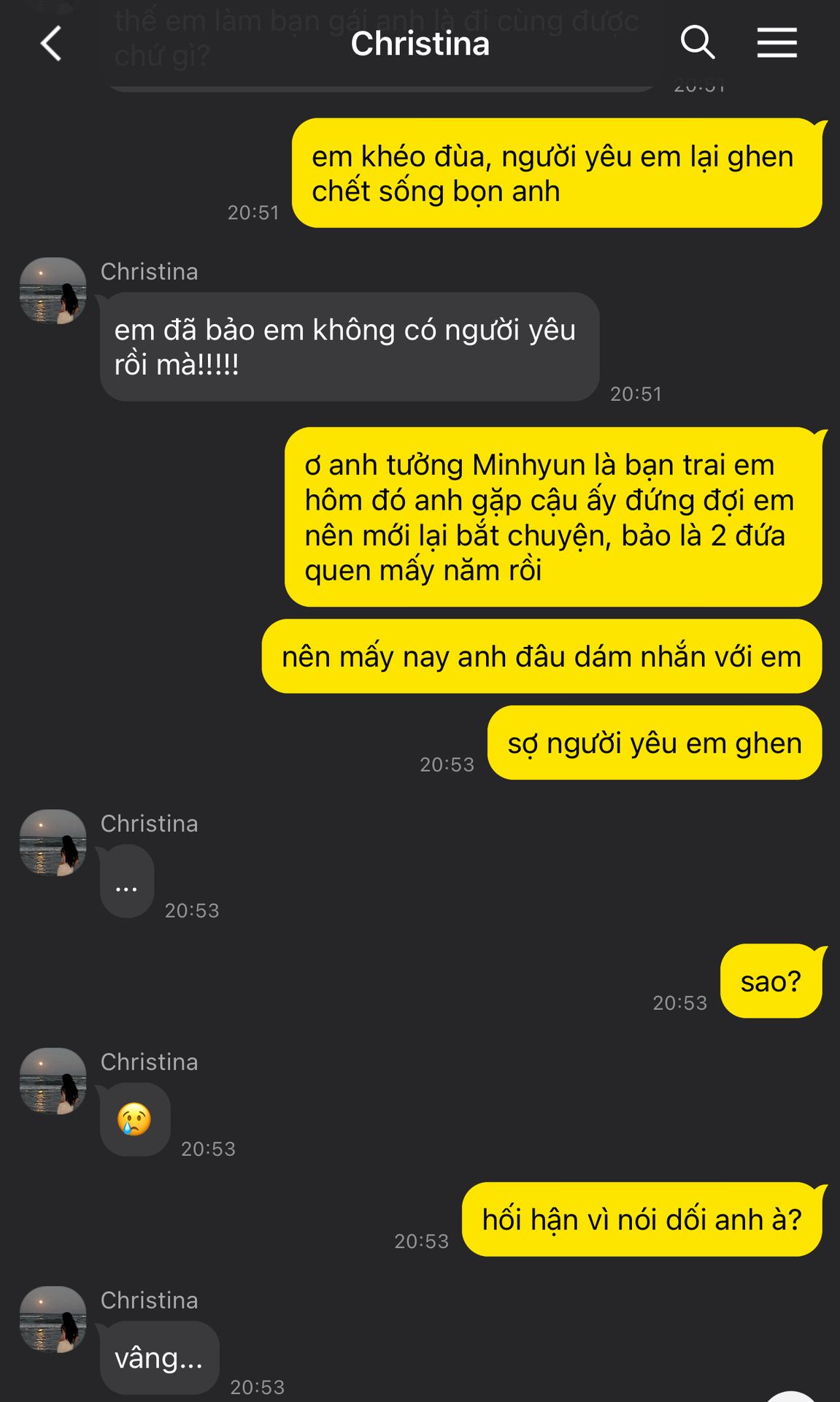Open the chat menu drawer
The image size is (840, 1402).
(777, 42)
